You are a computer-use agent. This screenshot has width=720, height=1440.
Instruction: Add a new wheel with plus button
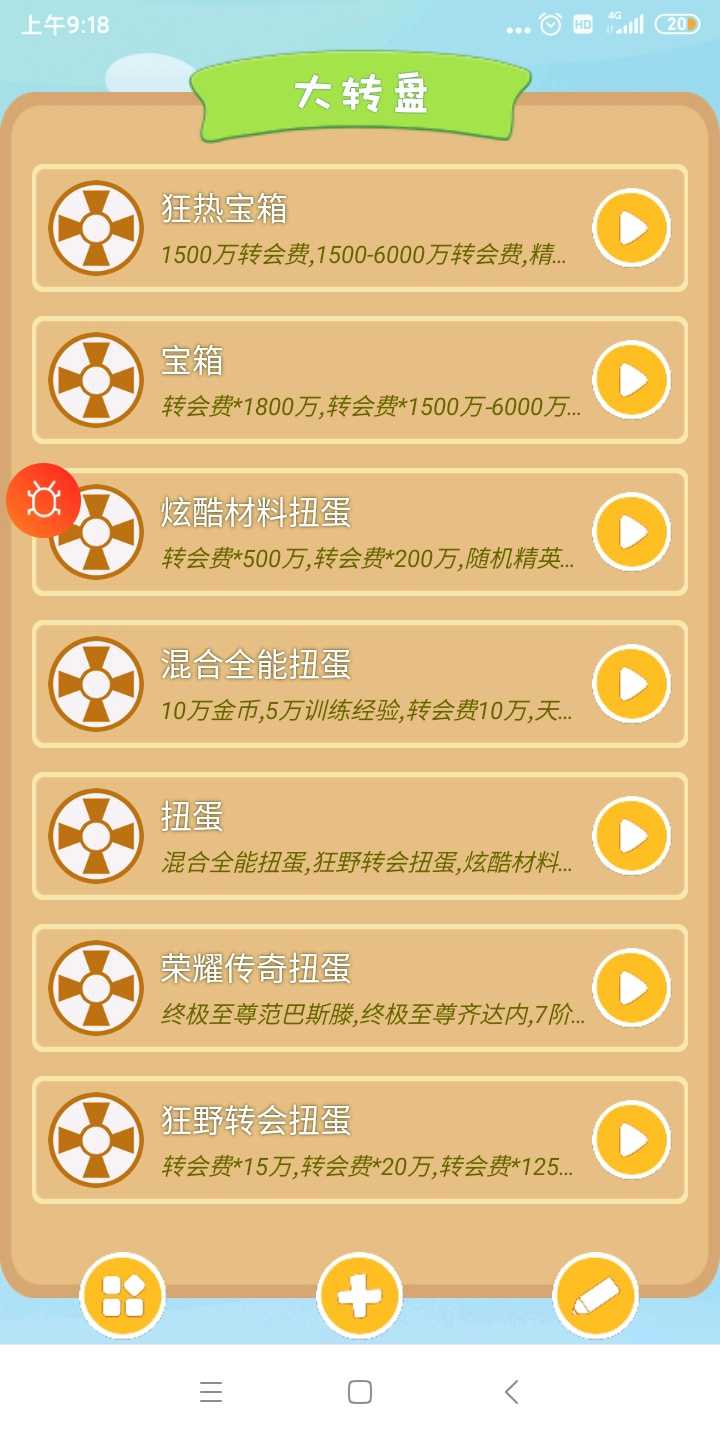(360, 1296)
